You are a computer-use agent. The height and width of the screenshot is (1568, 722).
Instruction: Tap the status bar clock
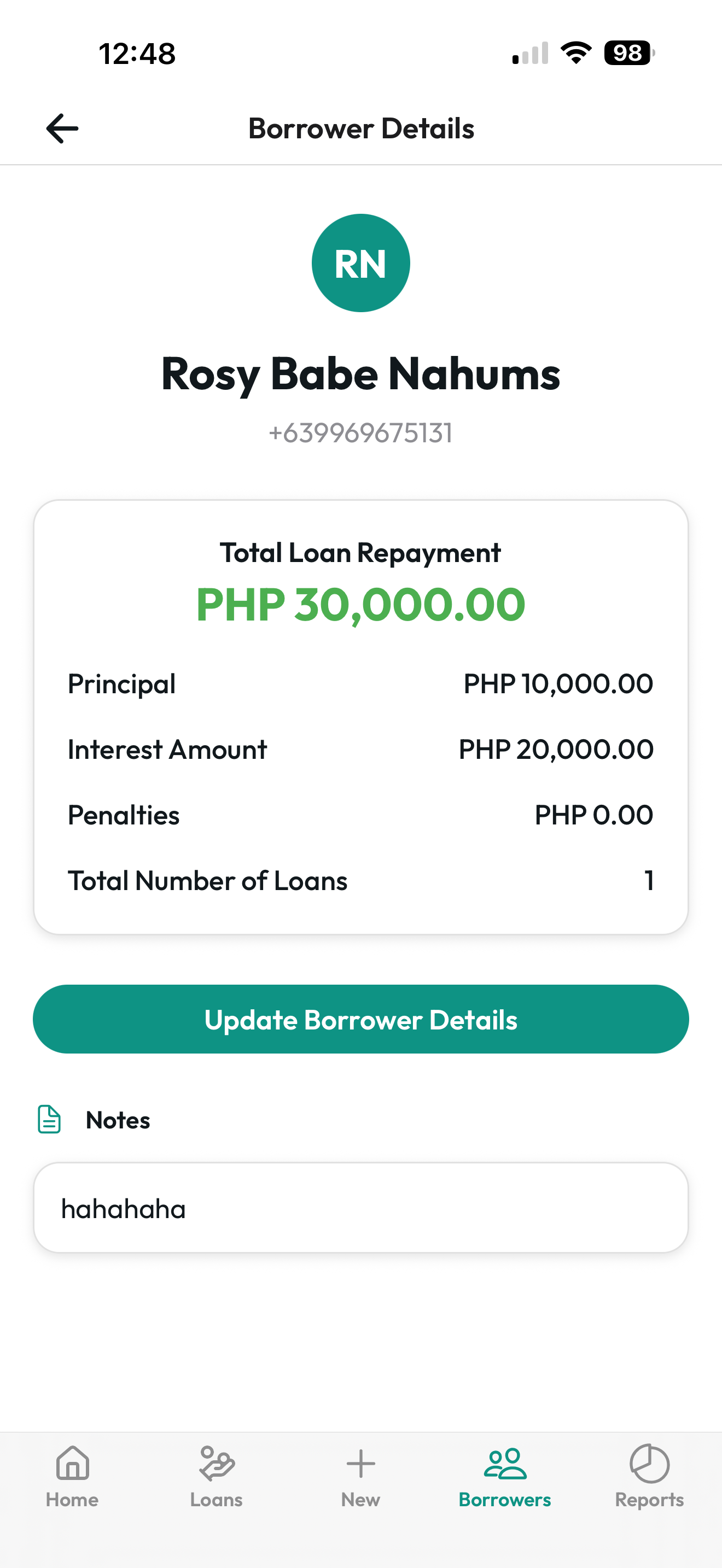(137, 54)
